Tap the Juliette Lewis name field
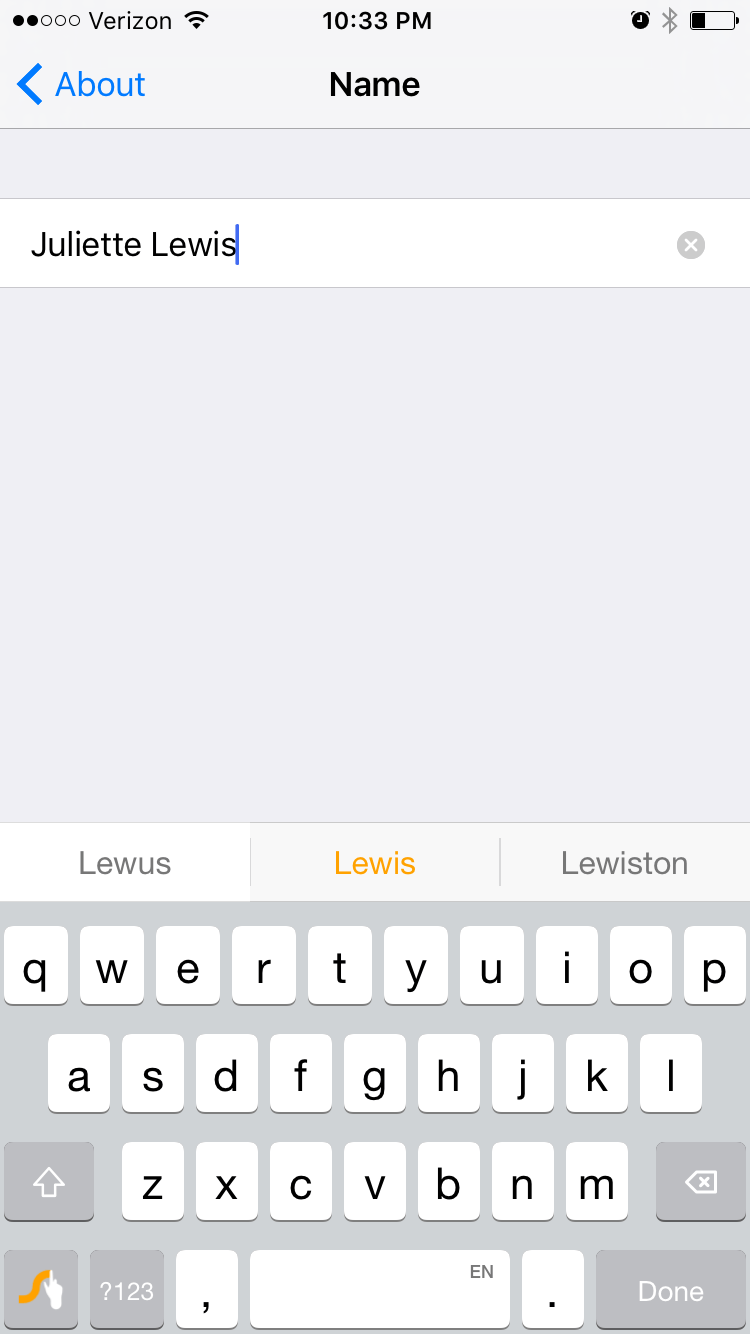 coord(375,244)
